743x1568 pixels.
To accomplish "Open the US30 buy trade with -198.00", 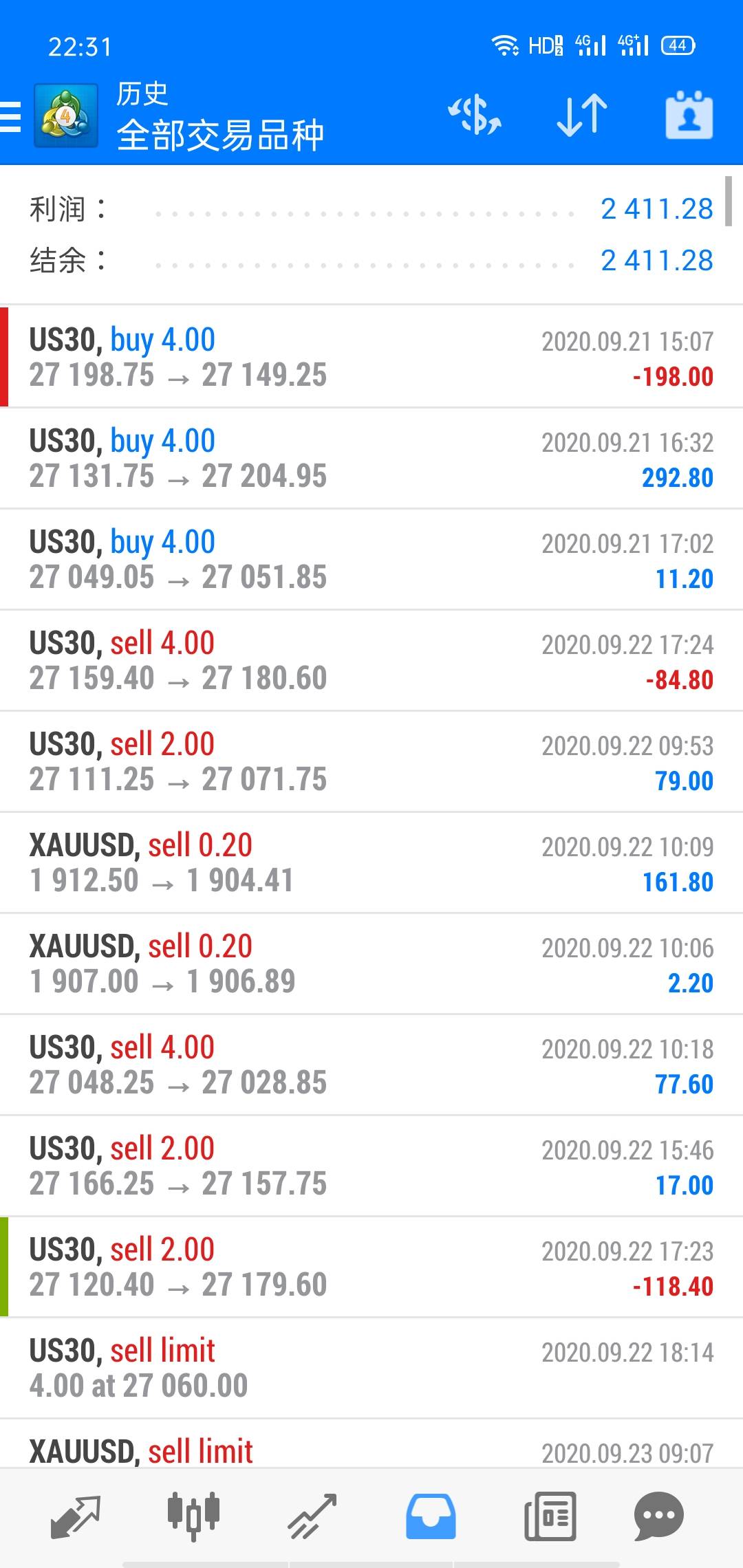I will pos(371,356).
